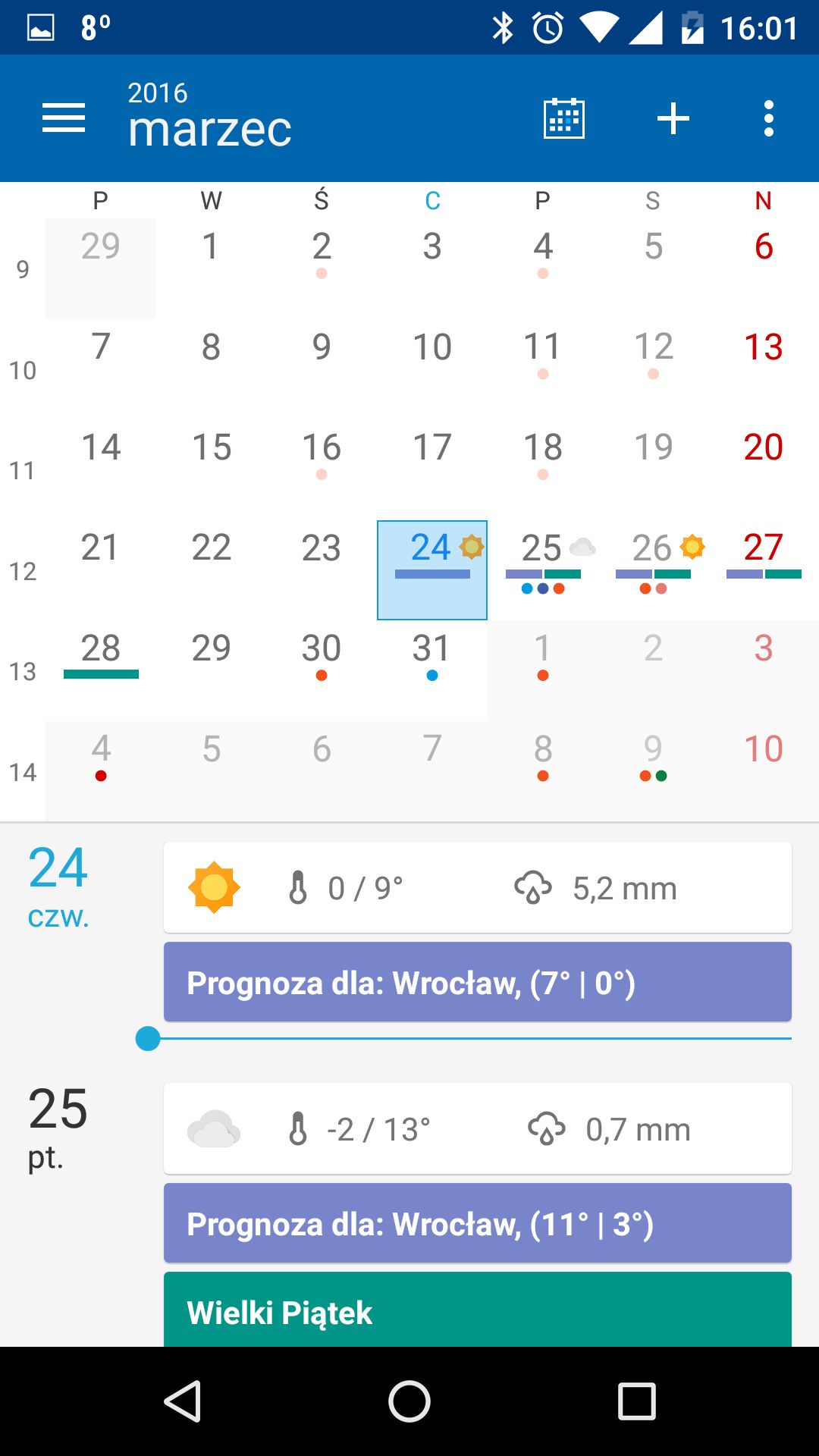
Task: Select March 17 in the month view
Action: pyautogui.click(x=432, y=469)
